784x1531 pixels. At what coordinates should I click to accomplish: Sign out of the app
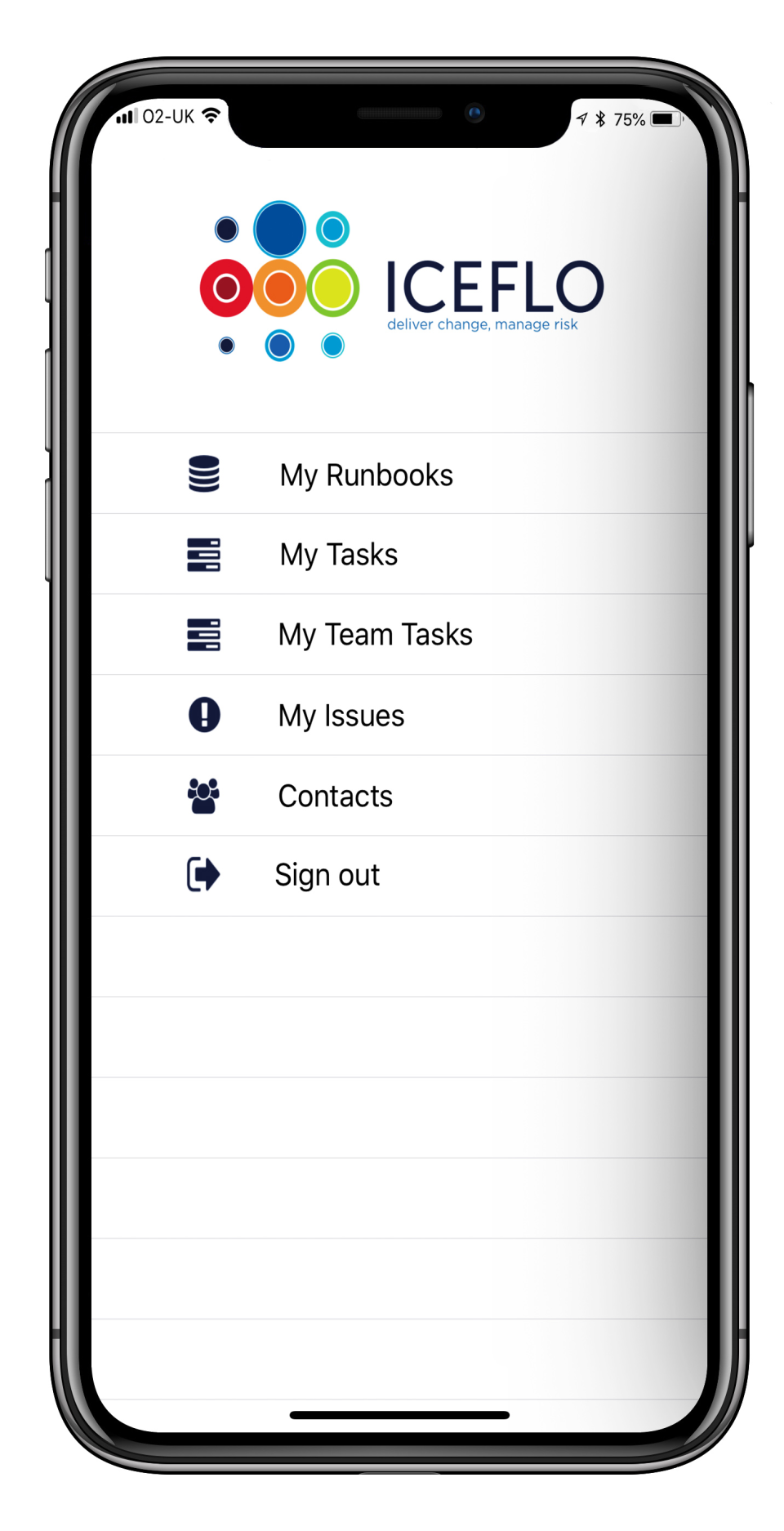click(327, 875)
